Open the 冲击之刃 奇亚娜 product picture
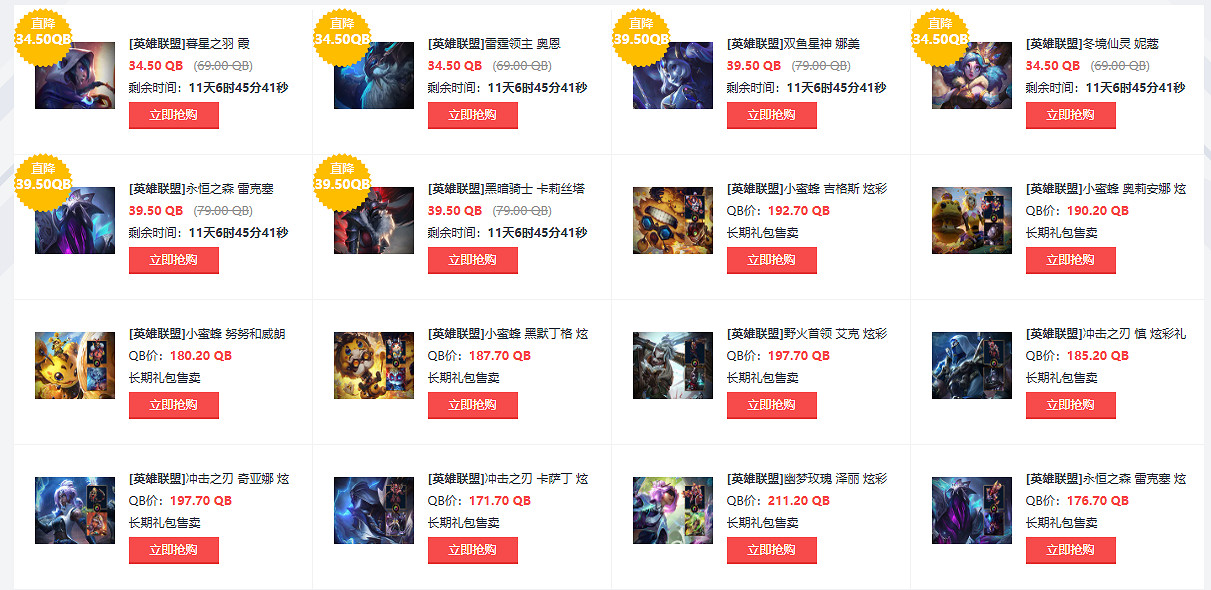 click(75, 511)
